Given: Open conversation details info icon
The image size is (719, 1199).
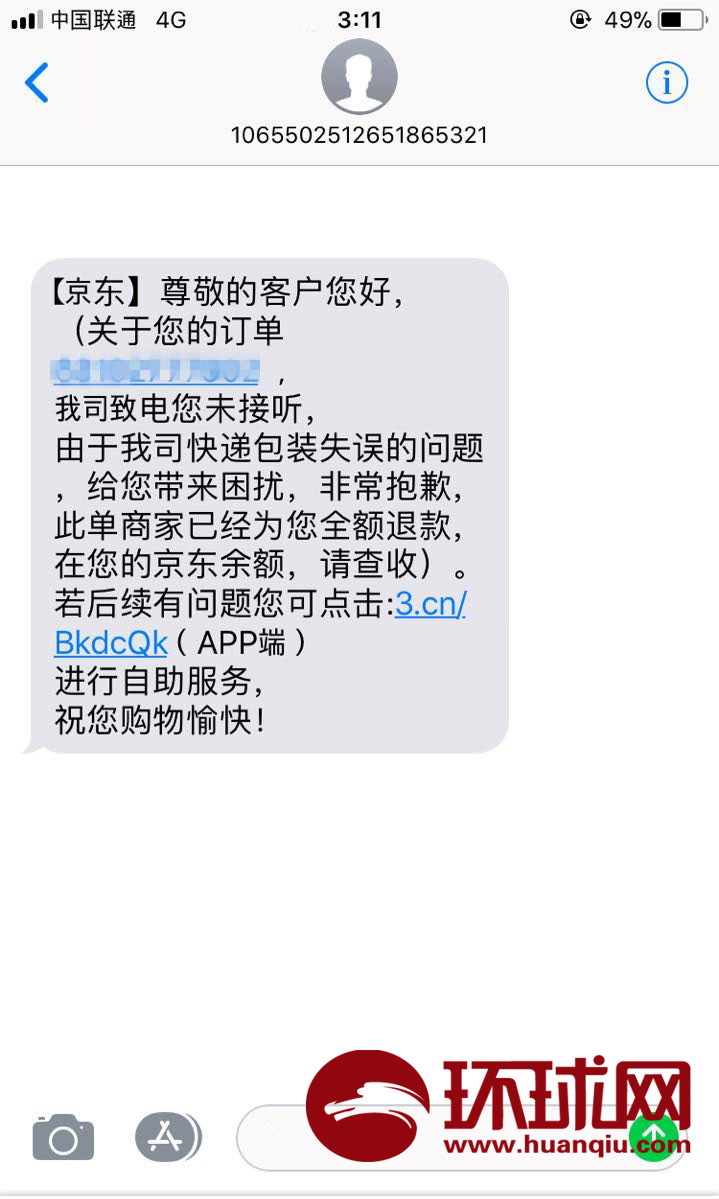Looking at the screenshot, I should 667,83.
